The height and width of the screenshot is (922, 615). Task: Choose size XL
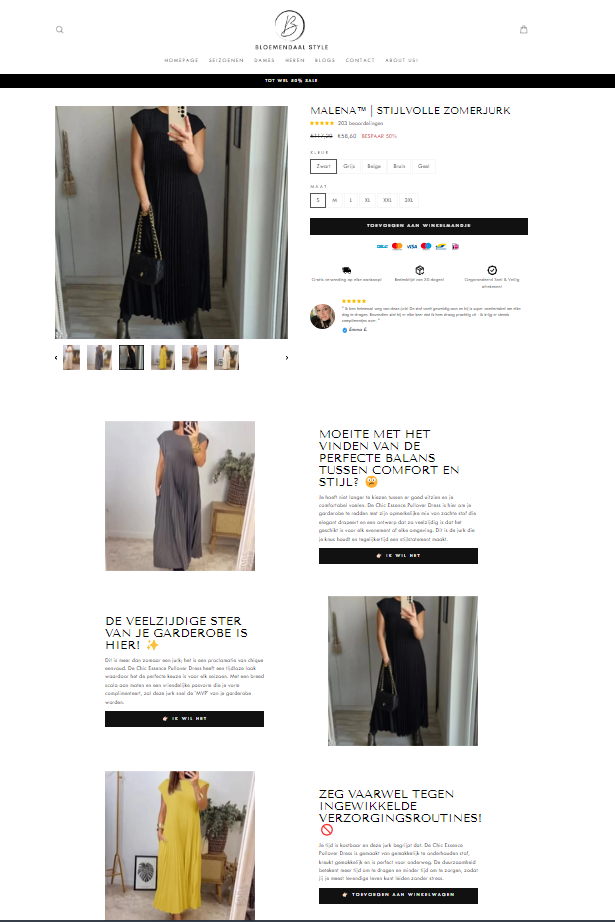tap(367, 200)
